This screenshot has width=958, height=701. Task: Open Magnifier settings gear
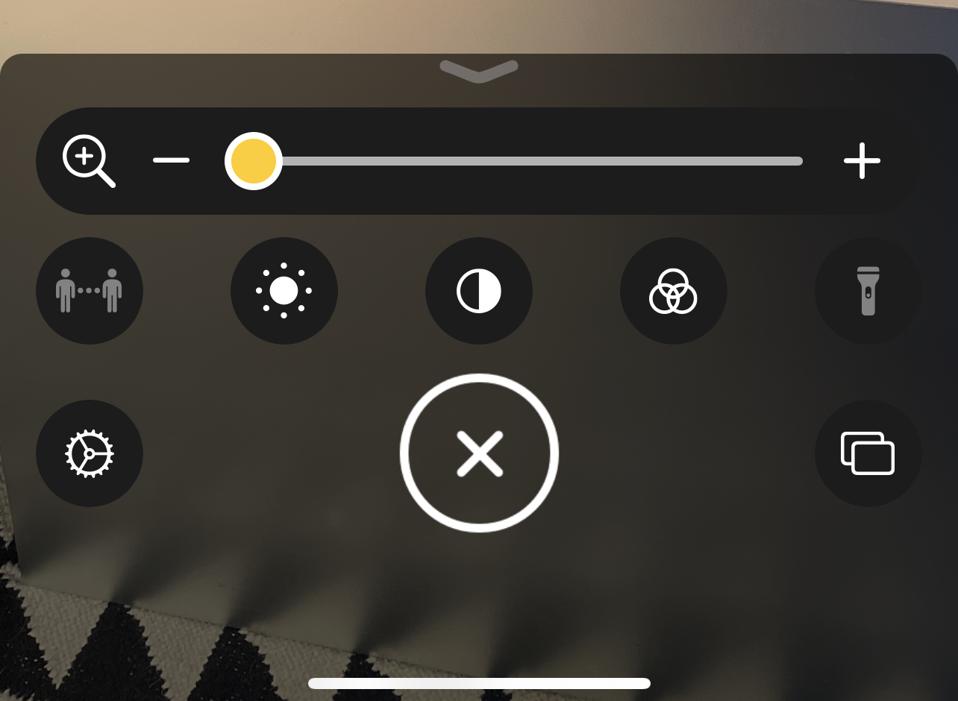[x=89, y=454]
